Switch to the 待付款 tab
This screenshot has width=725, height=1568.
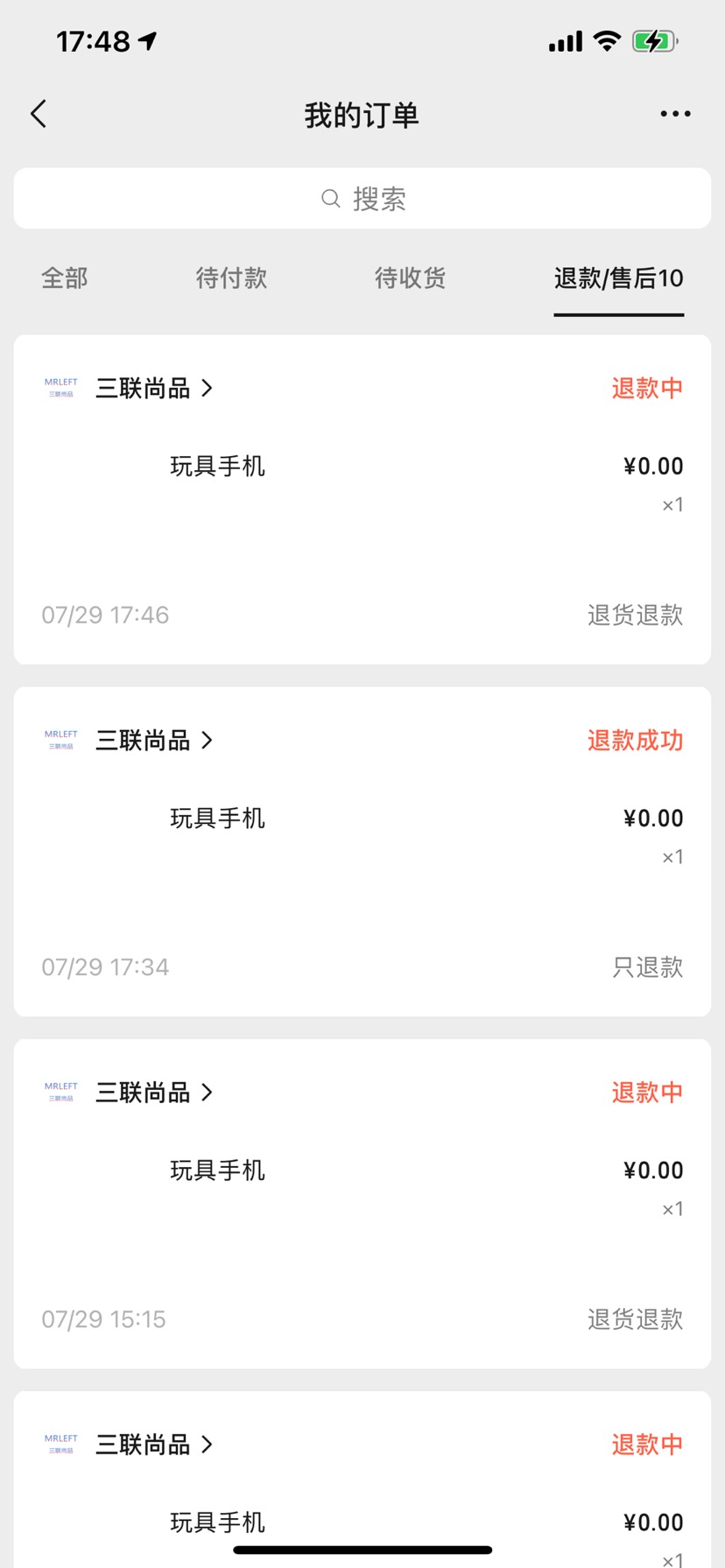(231, 278)
